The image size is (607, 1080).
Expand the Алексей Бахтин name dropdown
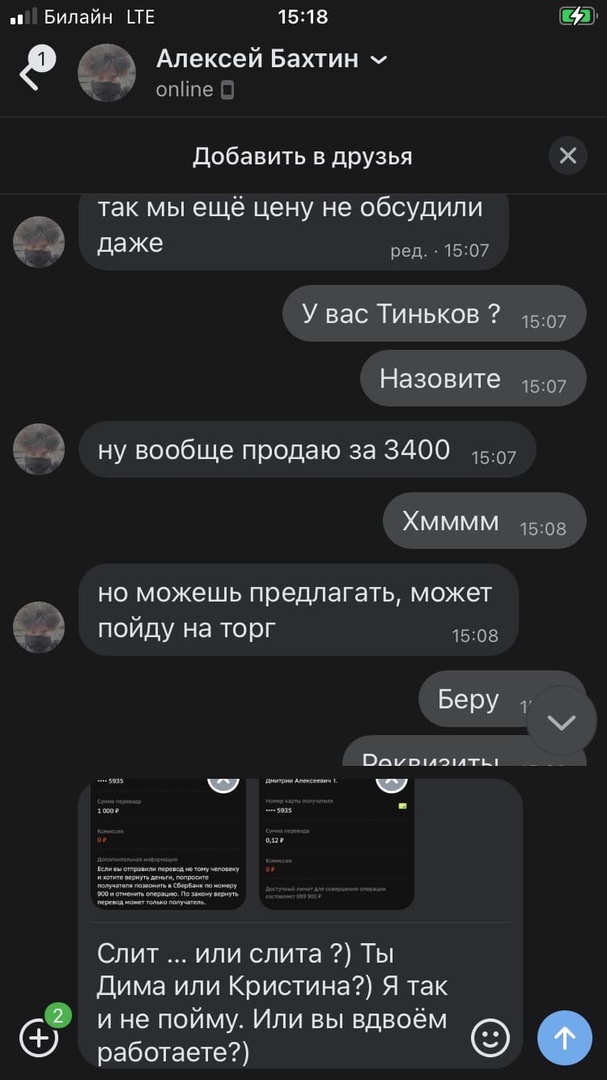point(379,60)
